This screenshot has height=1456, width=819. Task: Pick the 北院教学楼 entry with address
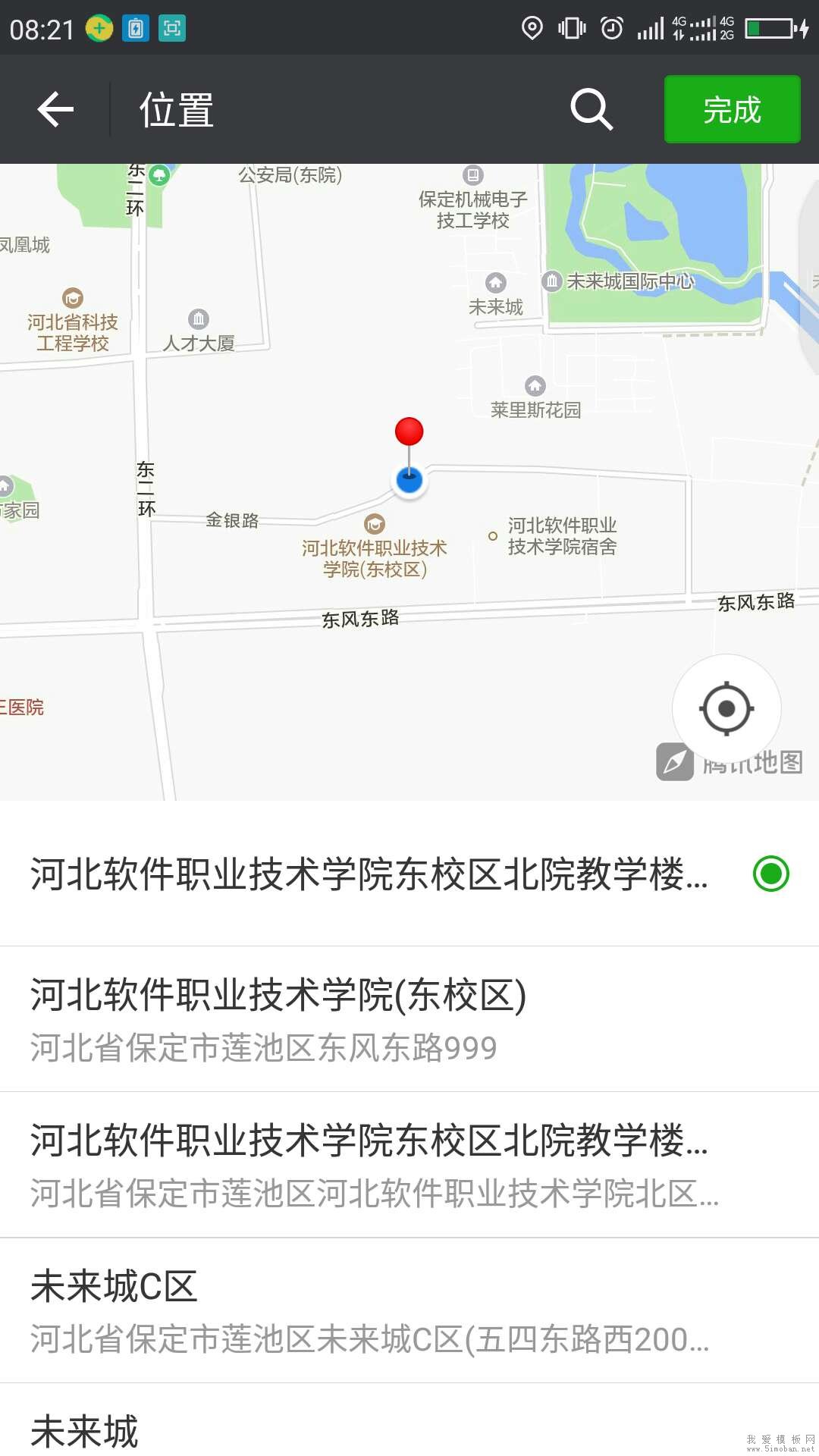[409, 1166]
